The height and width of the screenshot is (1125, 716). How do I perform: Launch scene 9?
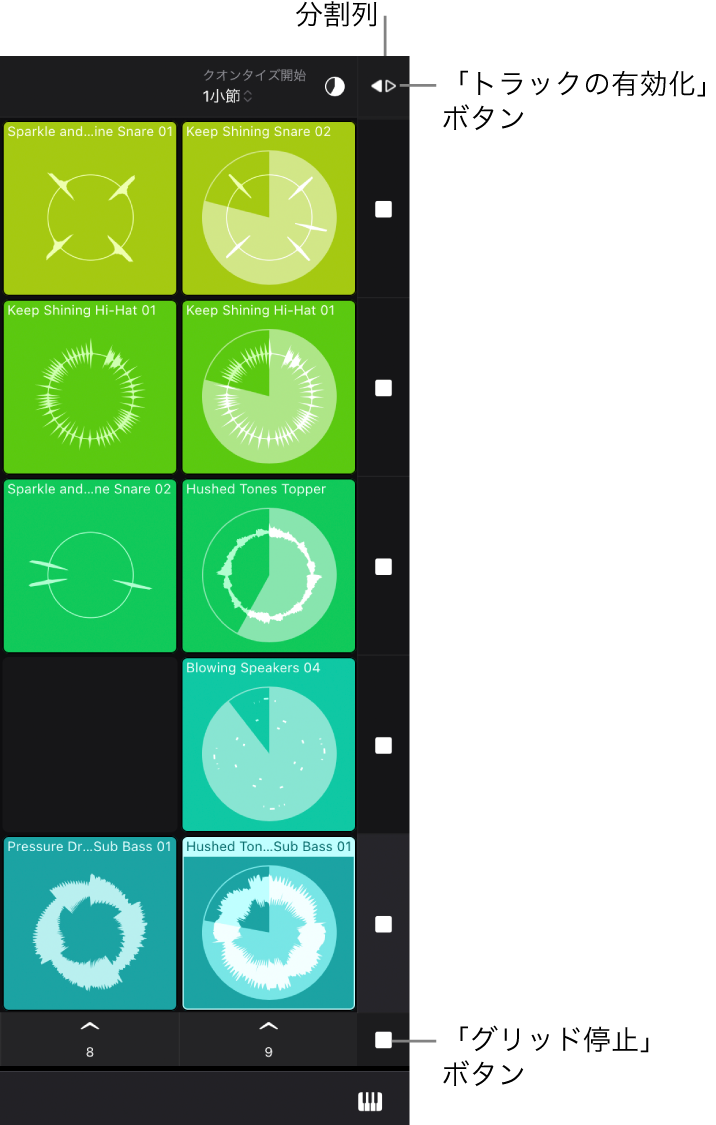268,1037
